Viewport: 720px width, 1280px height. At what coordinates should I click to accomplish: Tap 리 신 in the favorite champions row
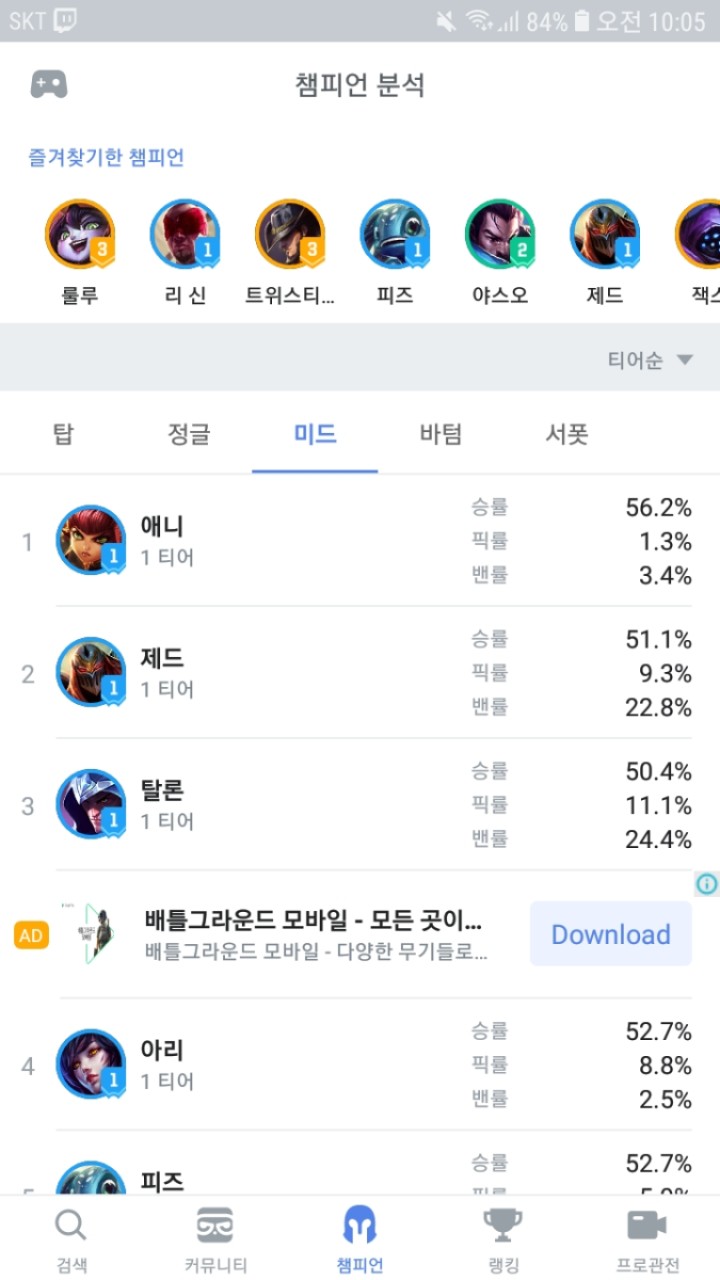(x=184, y=233)
